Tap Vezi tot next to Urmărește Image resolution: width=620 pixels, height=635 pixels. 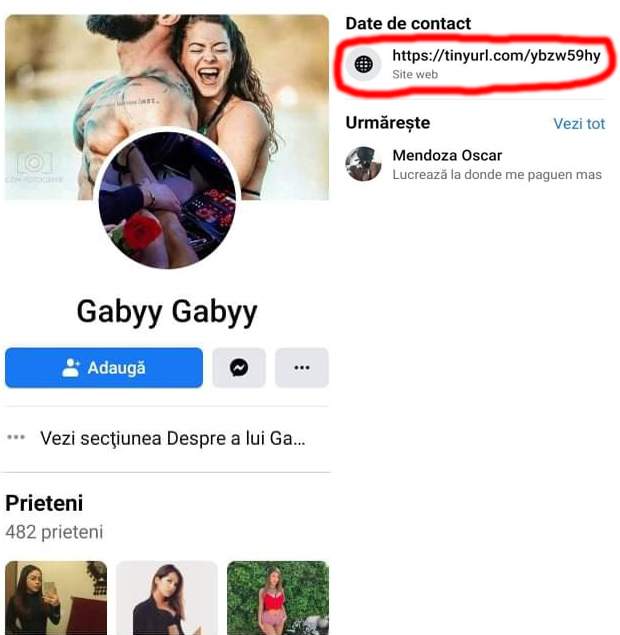coord(579,124)
